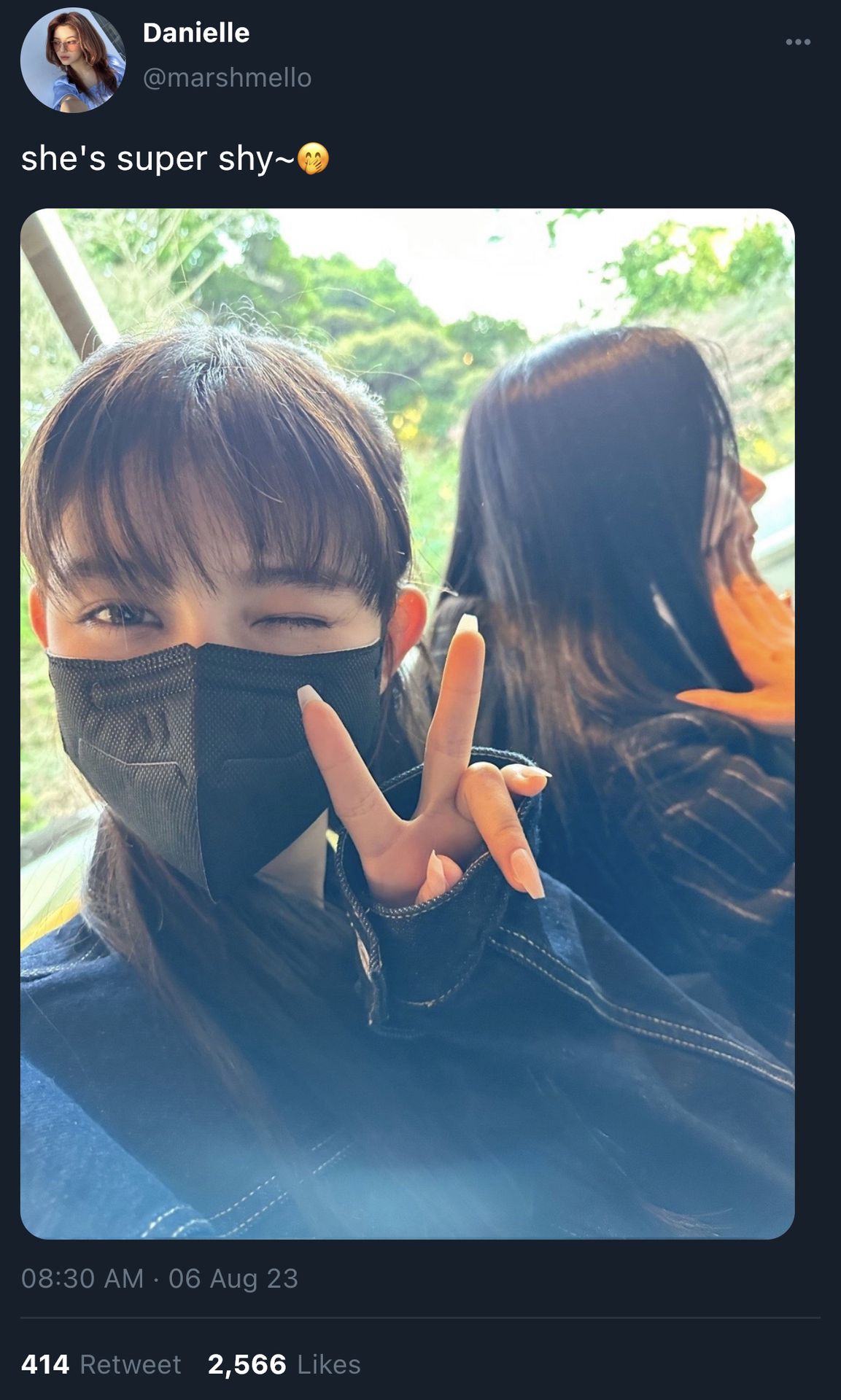
Task: View the list of 414 Retweets
Action: point(101,1364)
